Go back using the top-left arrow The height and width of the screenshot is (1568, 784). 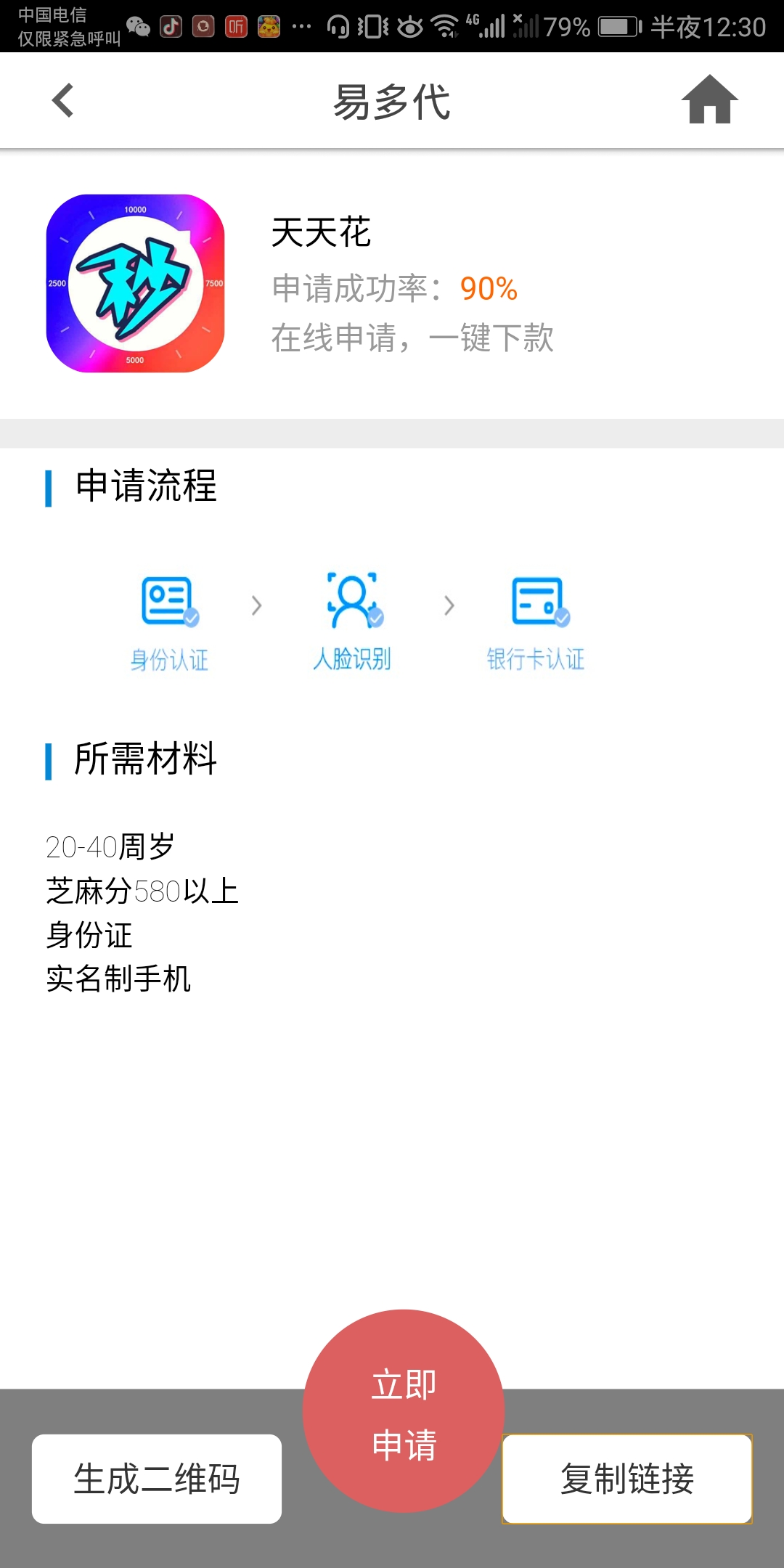click(x=63, y=100)
